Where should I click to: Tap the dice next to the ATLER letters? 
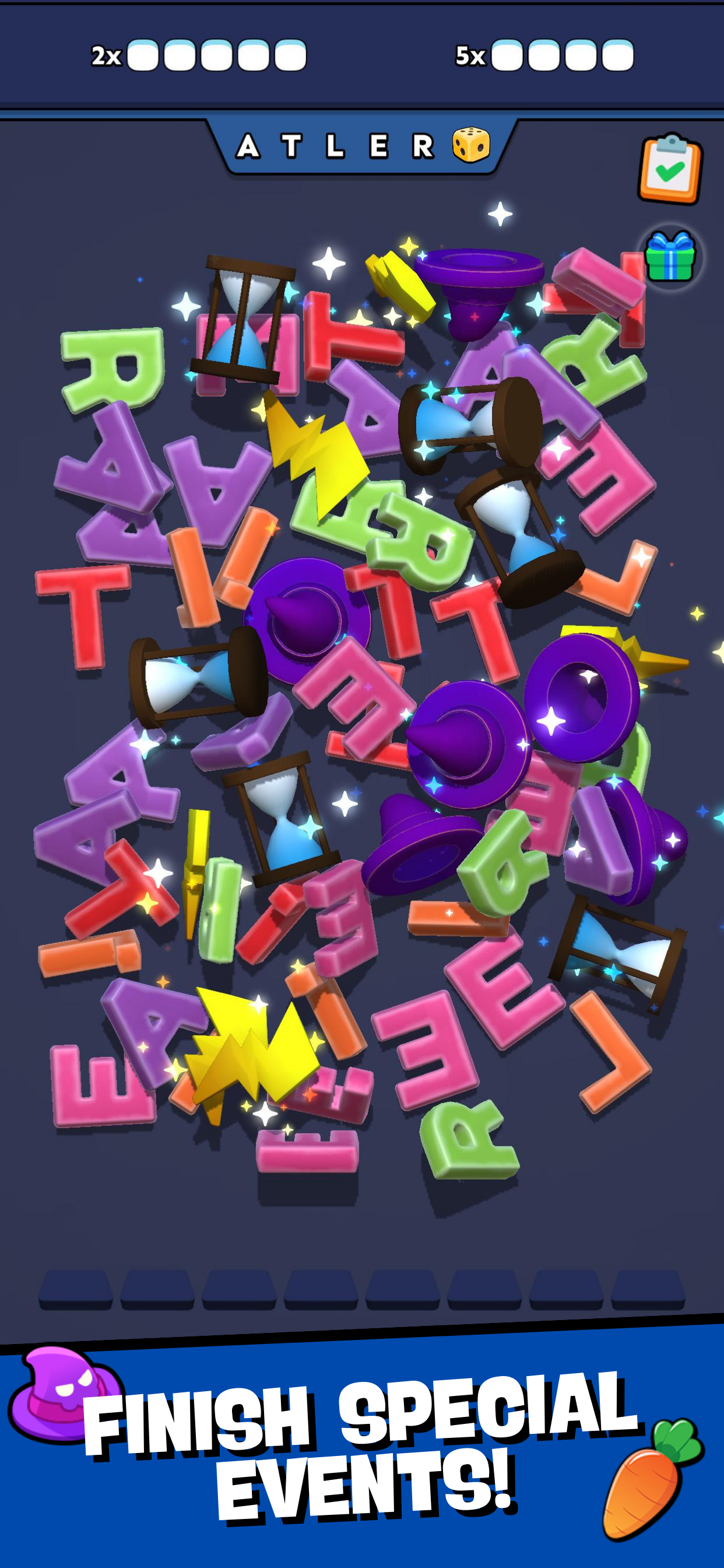coord(470,145)
